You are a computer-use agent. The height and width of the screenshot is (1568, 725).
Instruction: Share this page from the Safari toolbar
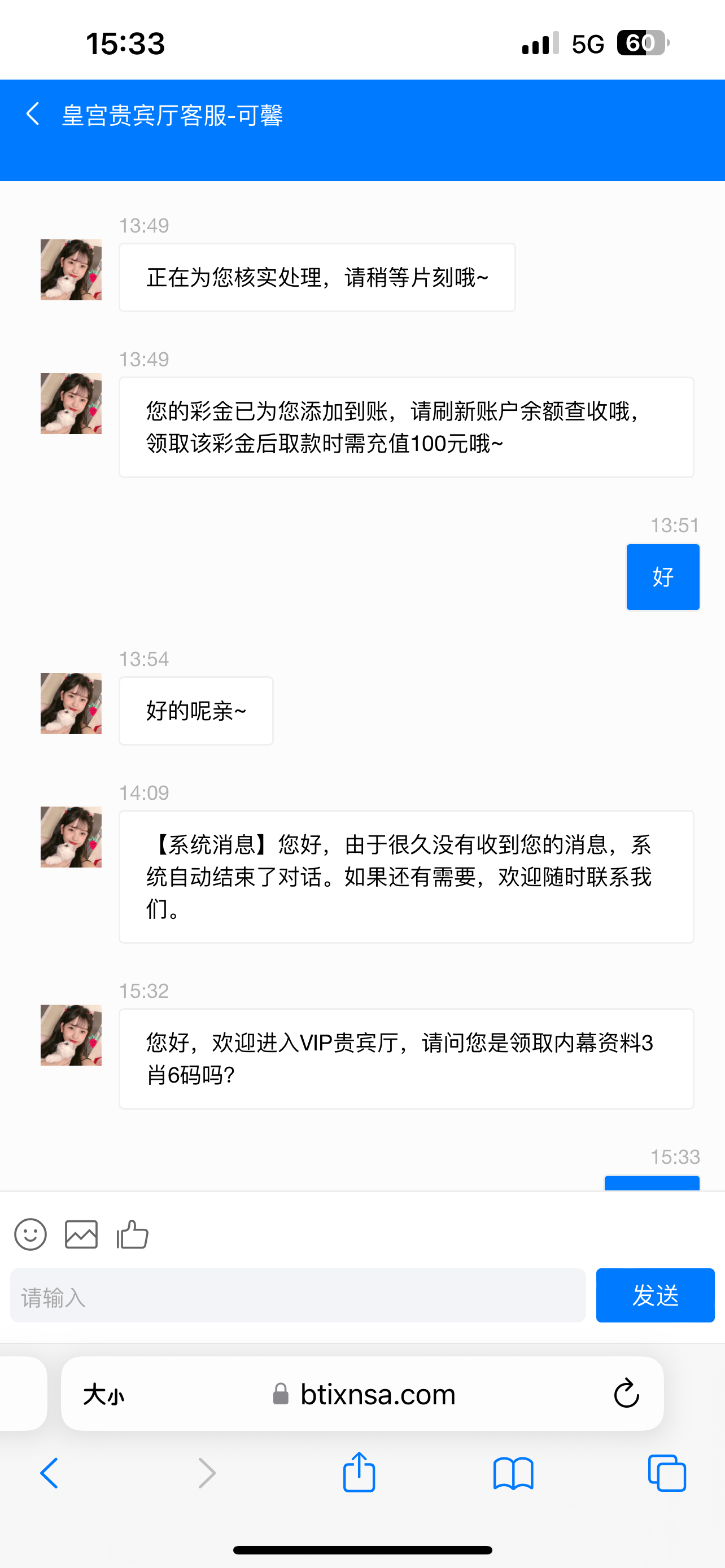tap(359, 1473)
